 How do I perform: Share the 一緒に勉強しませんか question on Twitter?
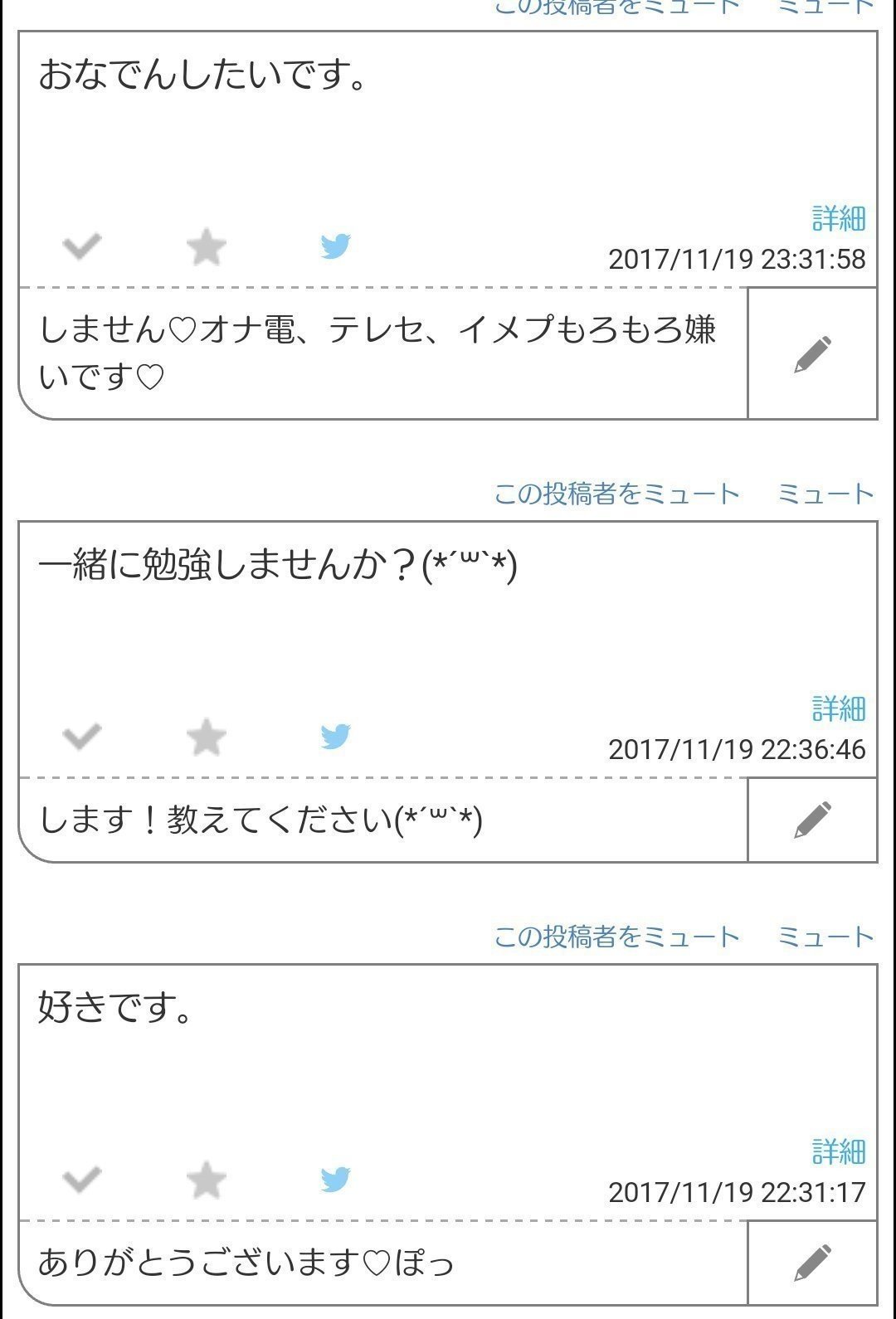click(x=335, y=736)
